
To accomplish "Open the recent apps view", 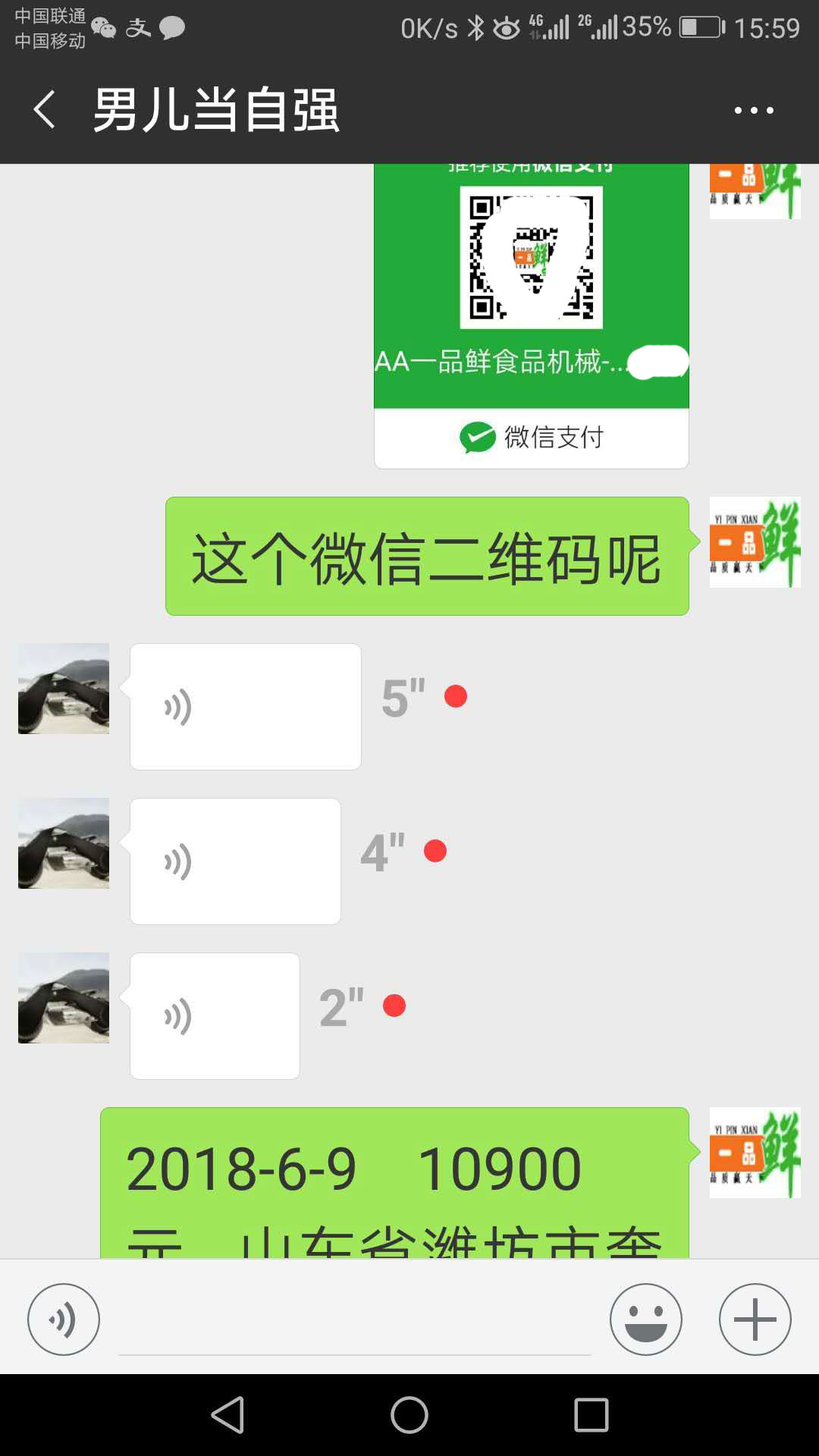I will click(x=591, y=1415).
